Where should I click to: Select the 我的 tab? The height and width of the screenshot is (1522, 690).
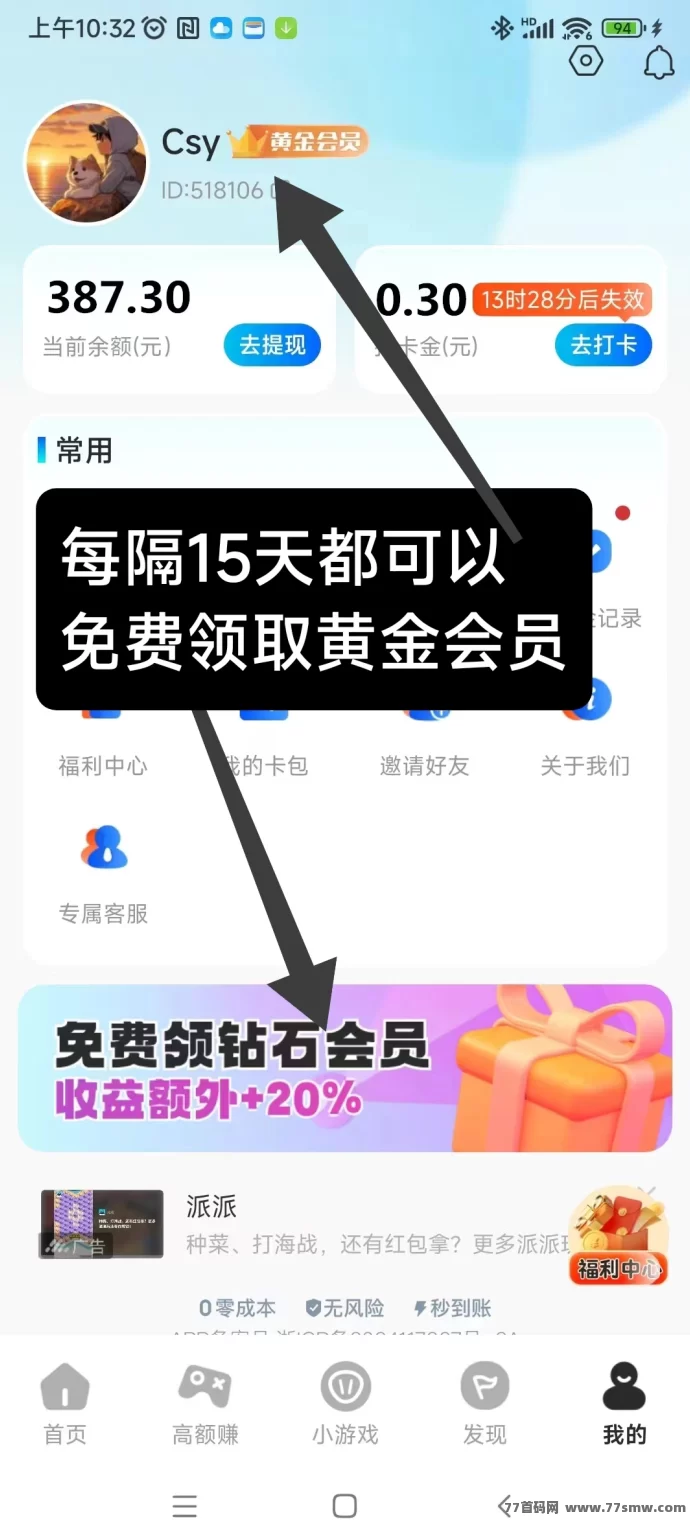pos(624,1404)
